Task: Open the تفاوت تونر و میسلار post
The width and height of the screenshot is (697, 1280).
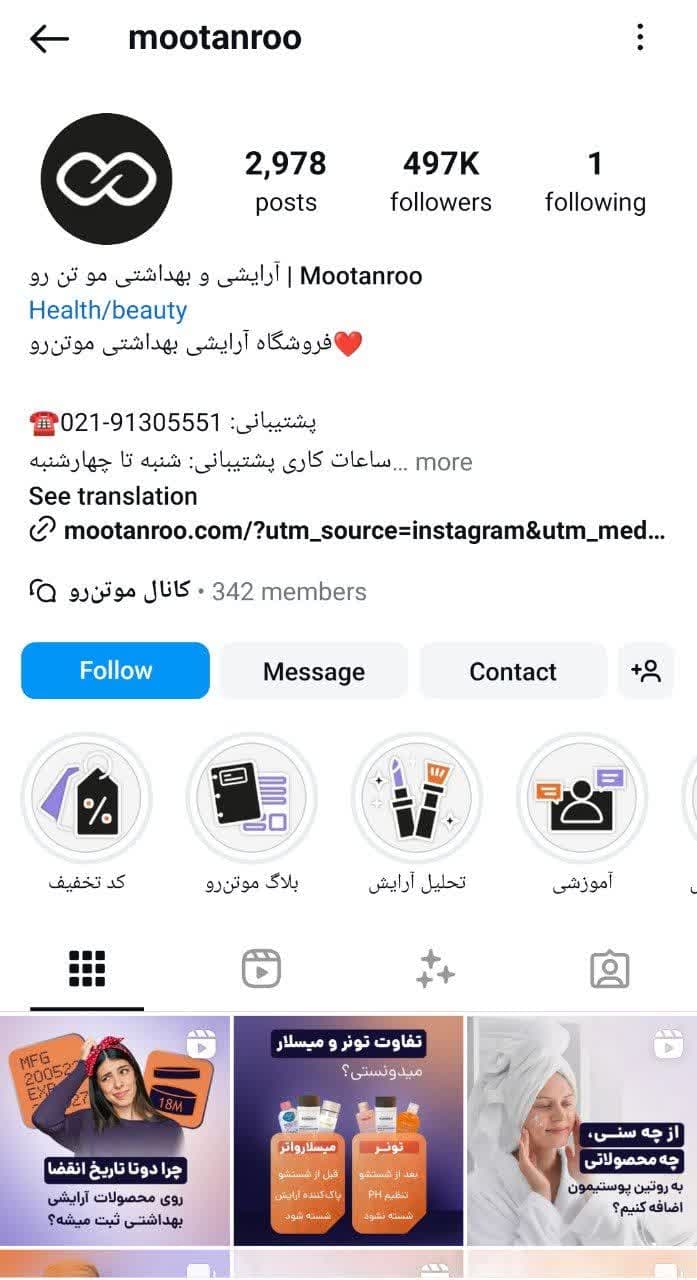Action: pyautogui.click(x=348, y=1130)
